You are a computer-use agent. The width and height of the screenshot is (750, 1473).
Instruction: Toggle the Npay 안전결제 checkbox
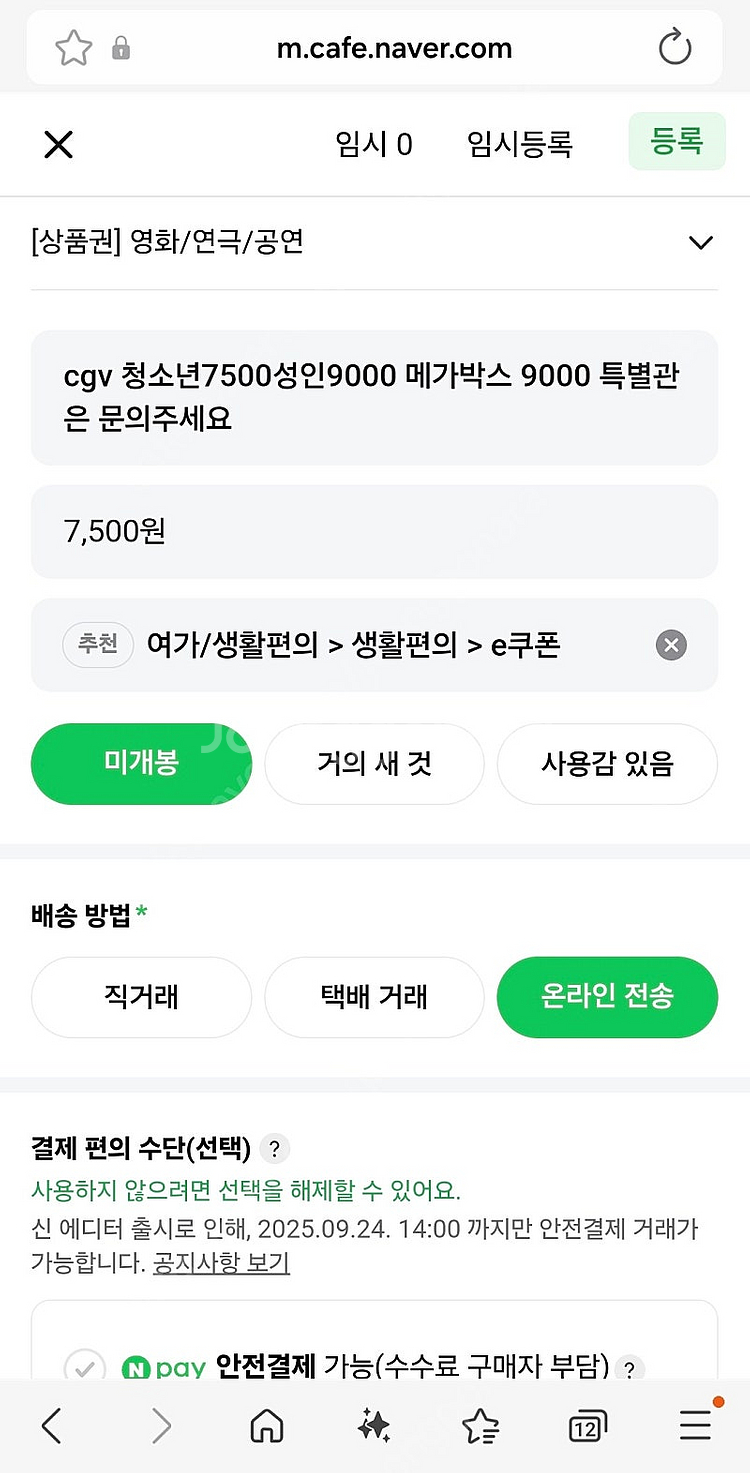85,1366
